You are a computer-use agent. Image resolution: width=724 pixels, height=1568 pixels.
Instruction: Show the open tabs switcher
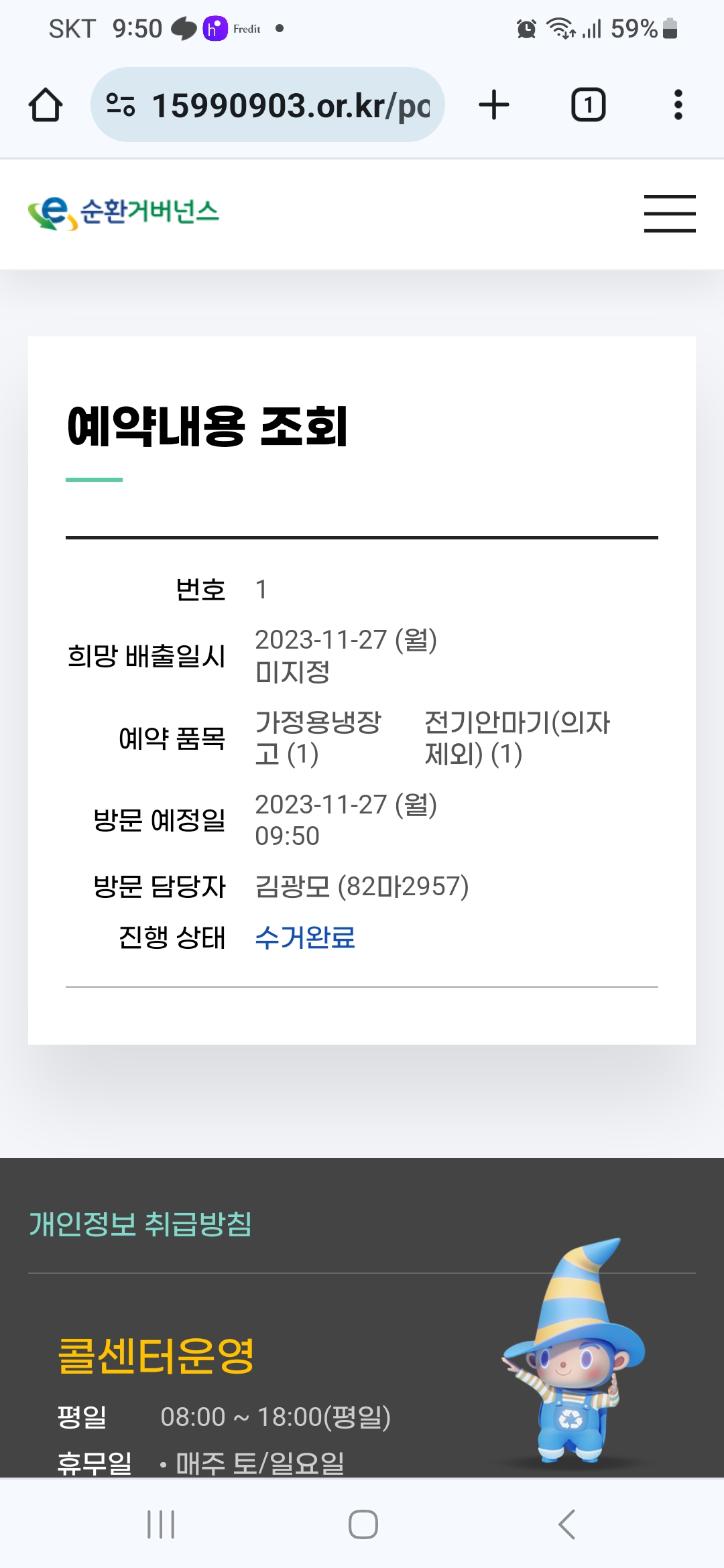pos(588,105)
